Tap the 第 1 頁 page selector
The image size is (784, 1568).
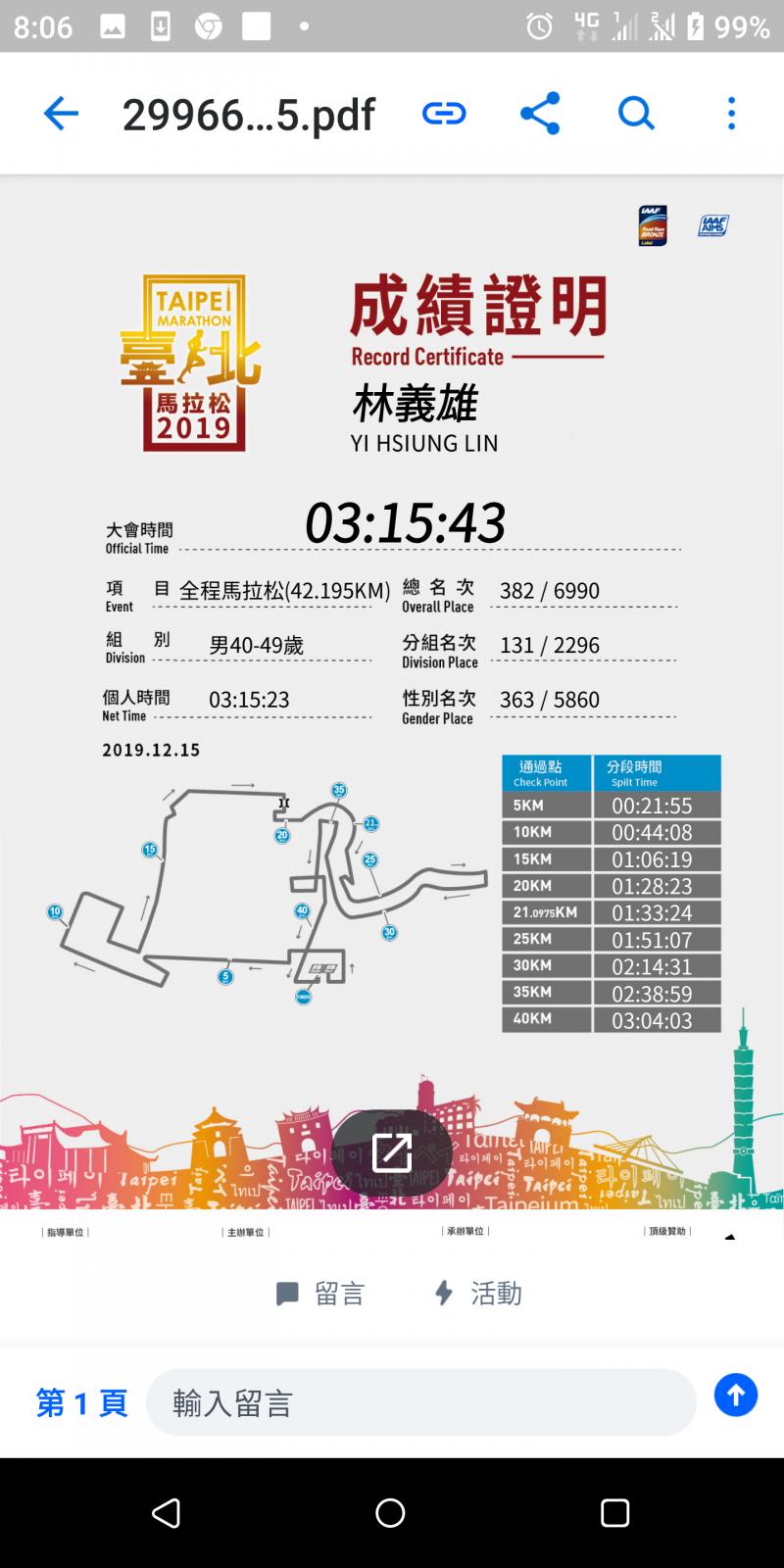click(x=81, y=1403)
